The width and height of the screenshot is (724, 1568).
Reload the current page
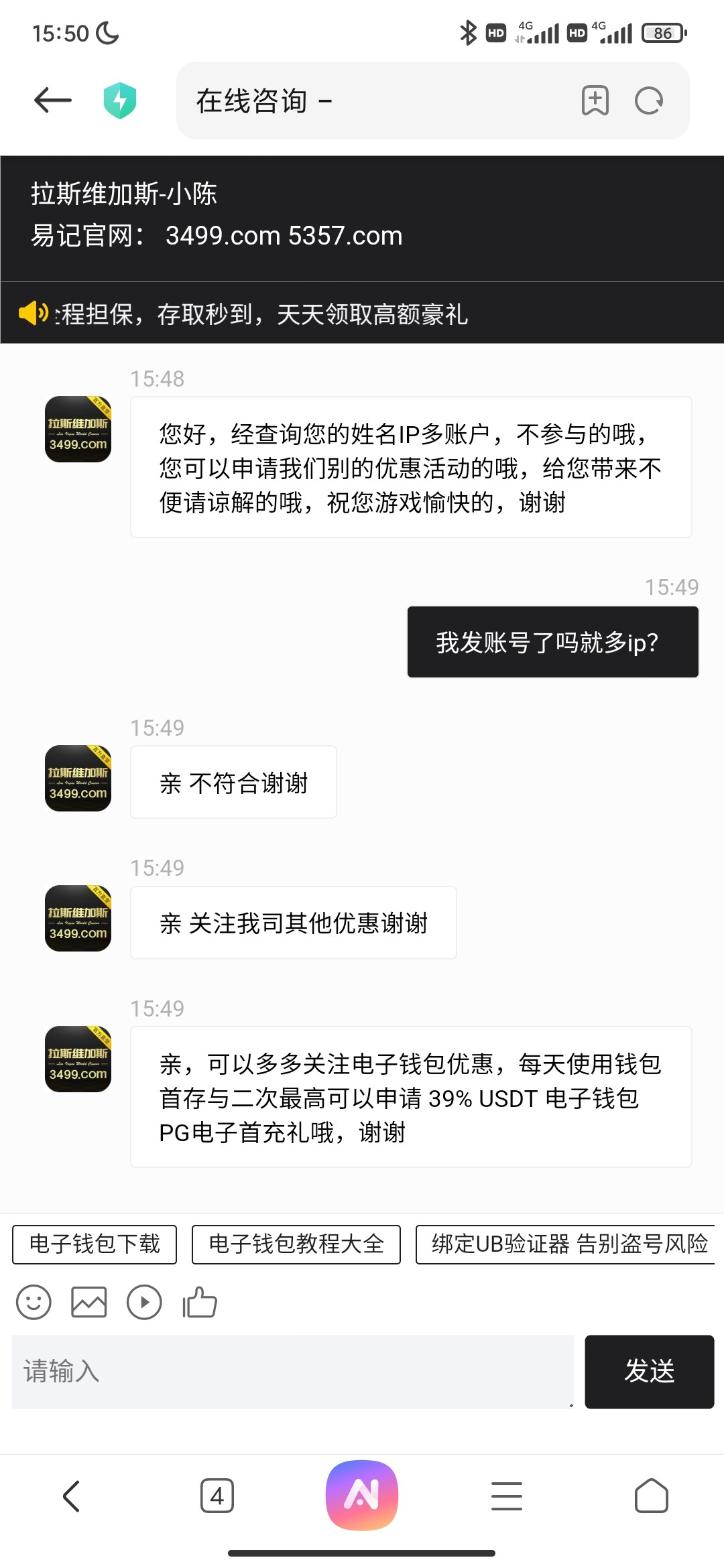pos(649,101)
